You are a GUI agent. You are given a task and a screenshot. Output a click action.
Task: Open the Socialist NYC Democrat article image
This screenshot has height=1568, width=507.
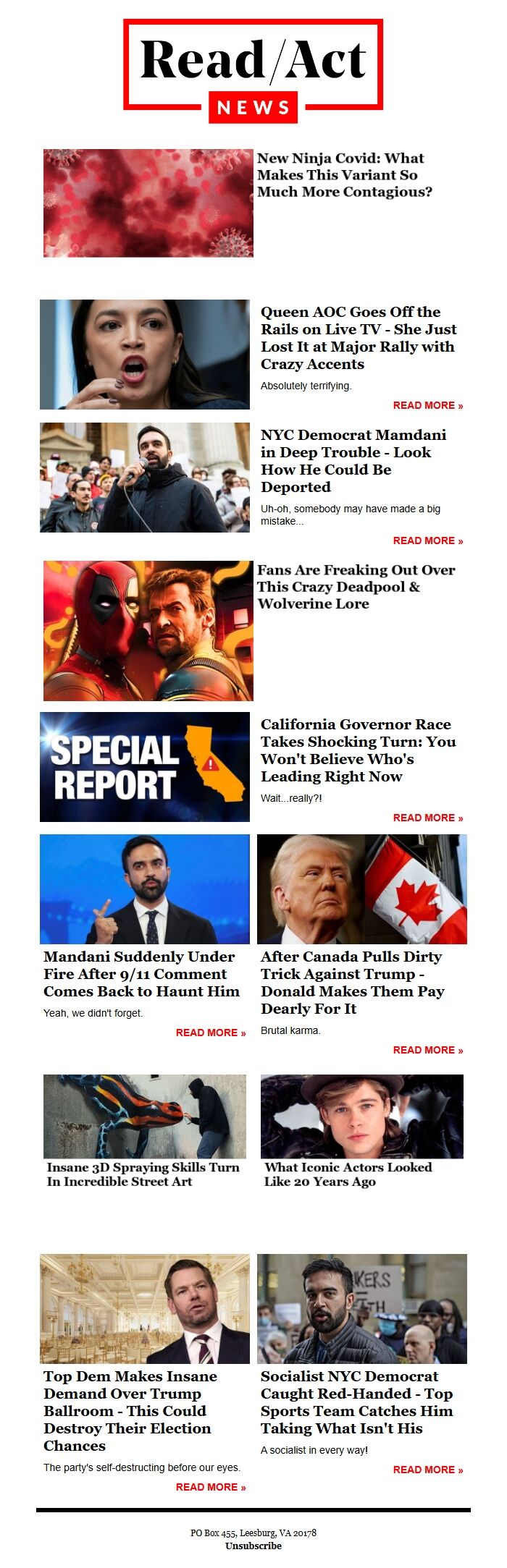(x=362, y=1309)
